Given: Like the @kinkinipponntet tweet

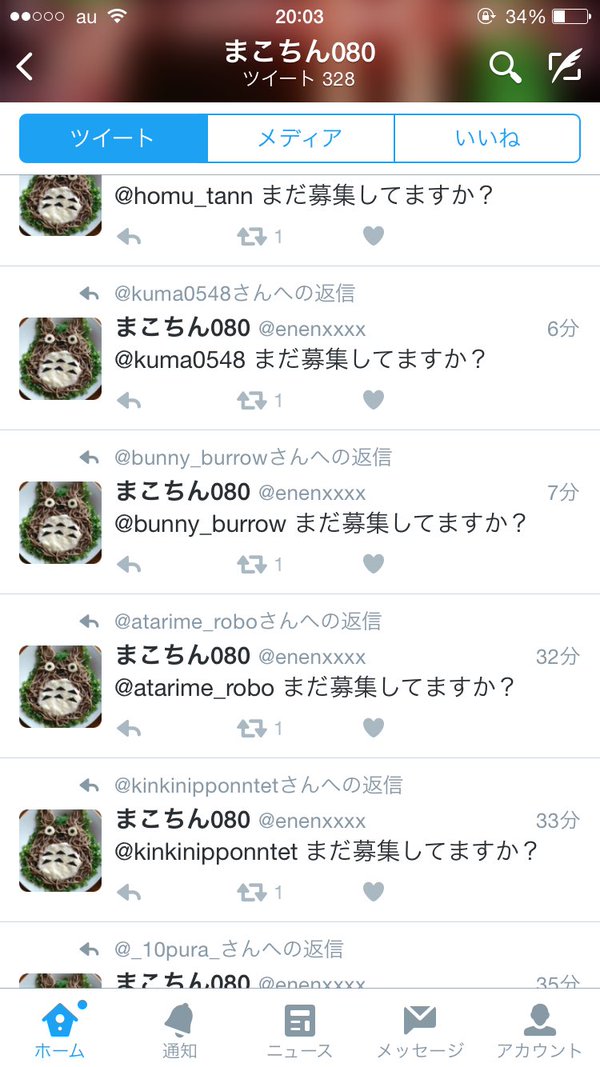Looking at the screenshot, I should pos(373,891).
